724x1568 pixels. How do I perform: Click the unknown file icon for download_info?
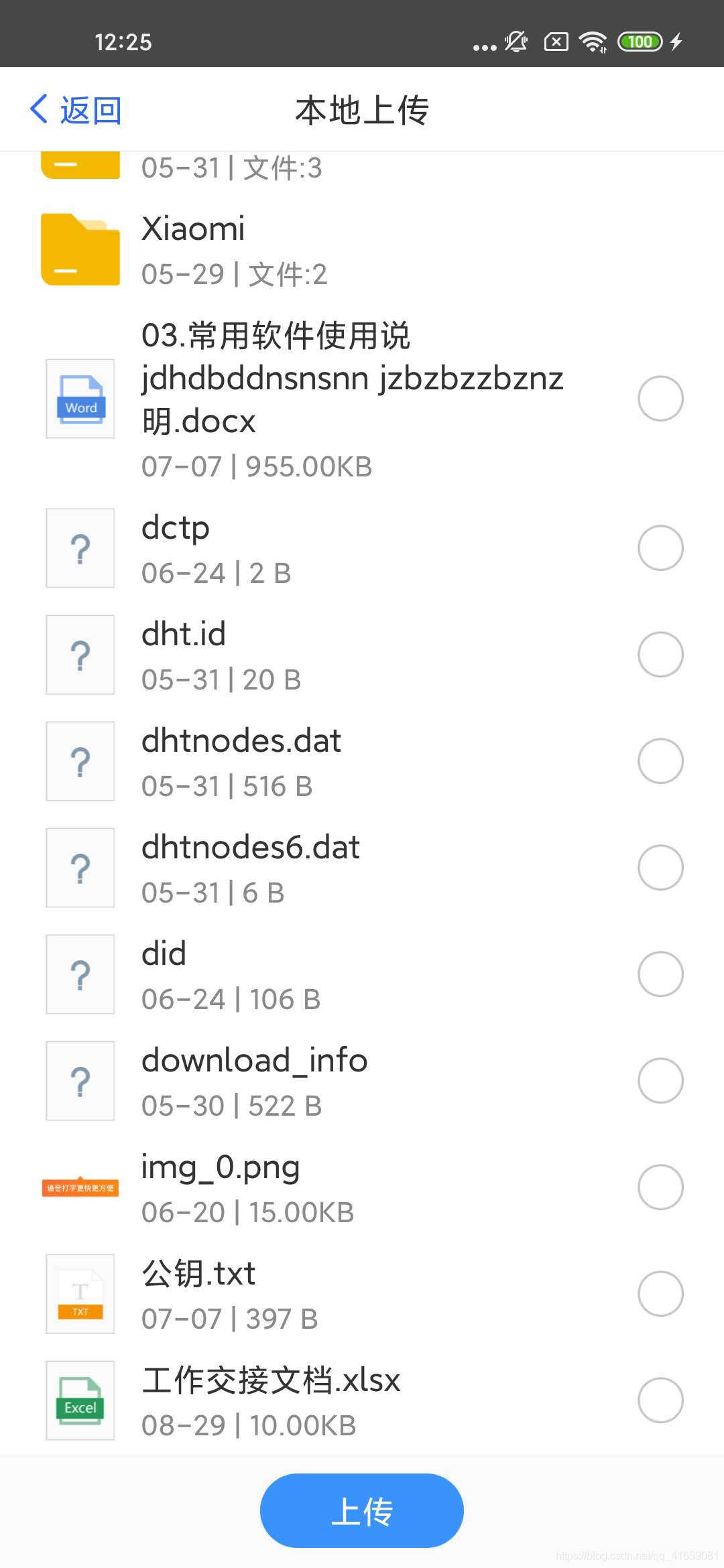pos(80,1081)
